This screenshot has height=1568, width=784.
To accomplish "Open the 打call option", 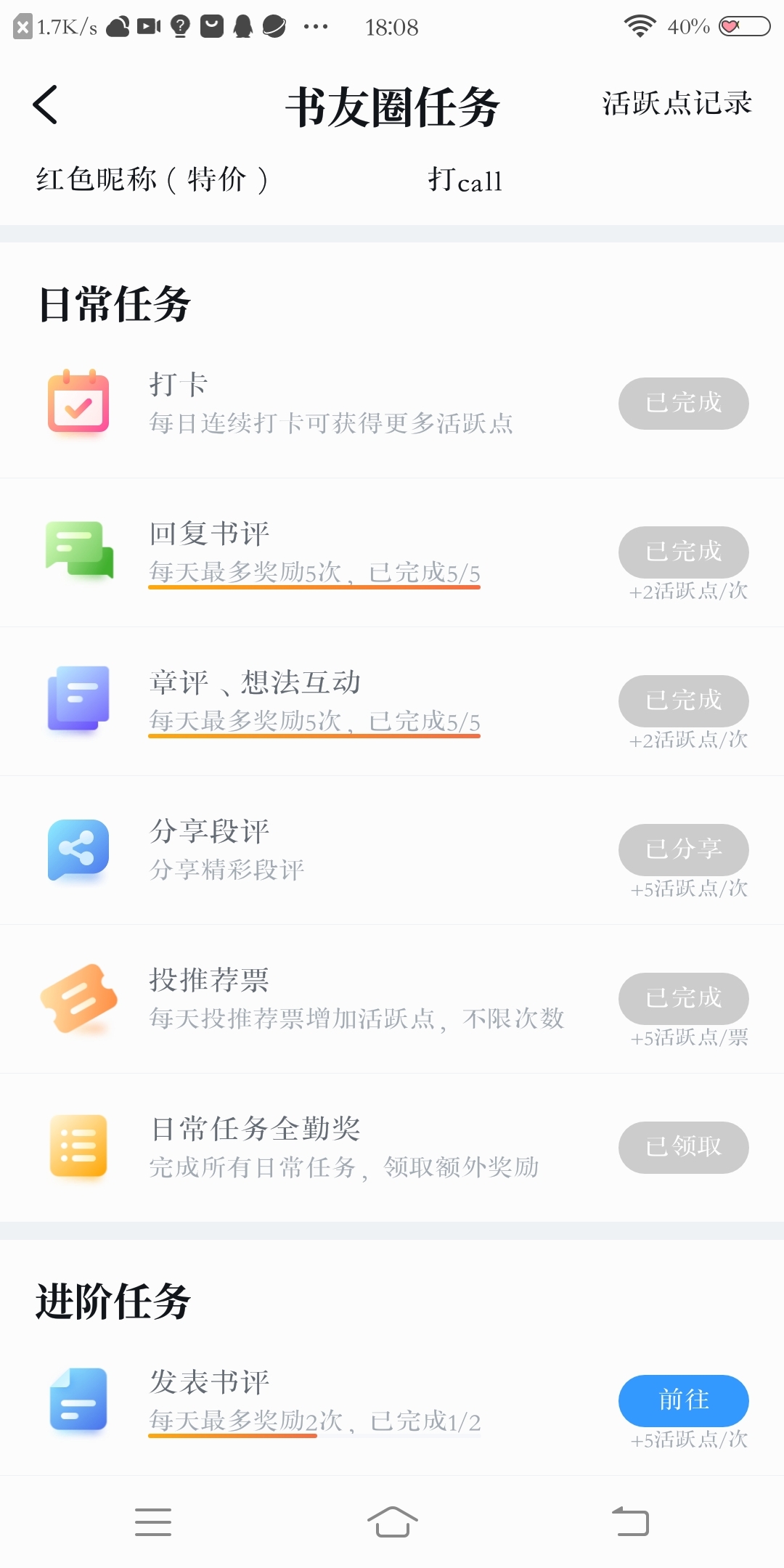I will coord(465,180).
